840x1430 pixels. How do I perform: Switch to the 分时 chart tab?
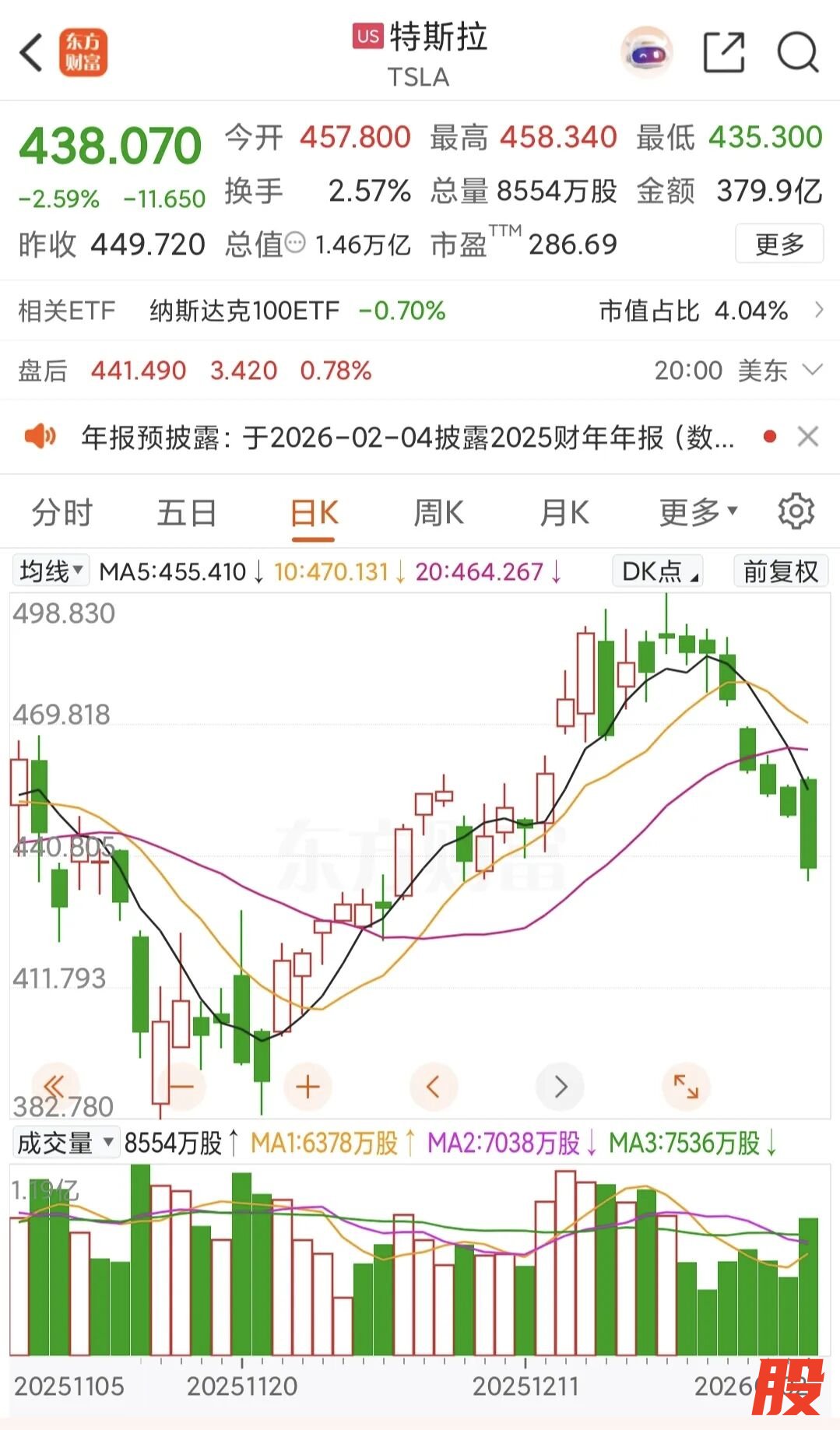62,513
